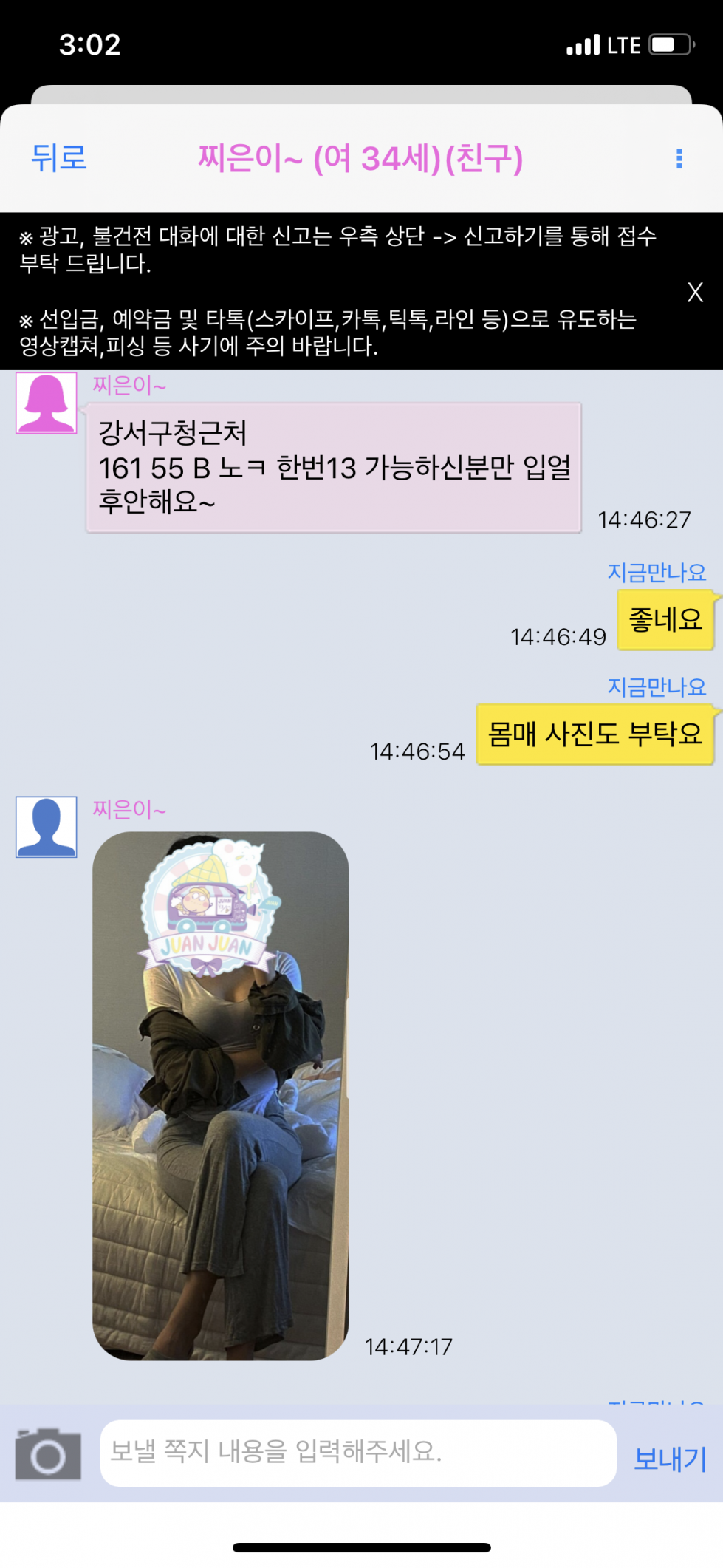
Task: Open the camera to attach a photo
Action: point(48,1453)
